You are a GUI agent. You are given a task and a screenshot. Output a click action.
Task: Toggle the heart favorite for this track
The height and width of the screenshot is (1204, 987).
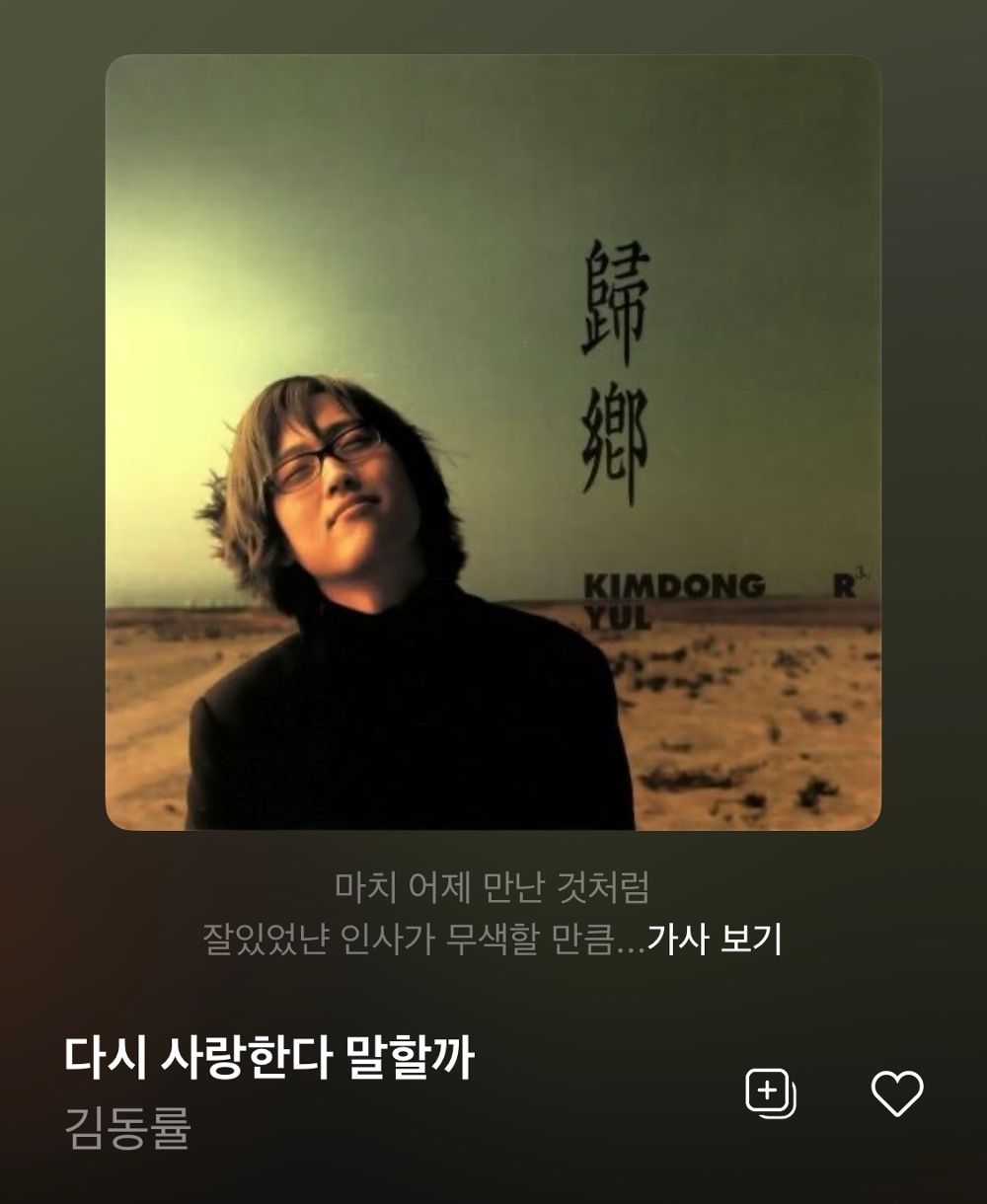tap(896, 1091)
